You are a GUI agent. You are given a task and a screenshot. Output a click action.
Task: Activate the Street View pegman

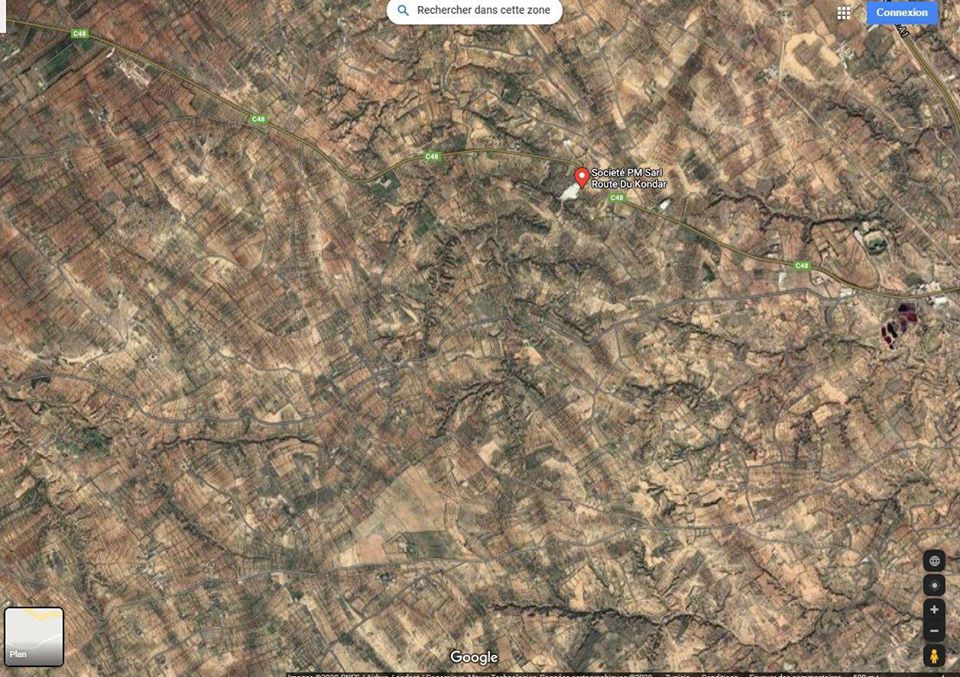click(x=934, y=656)
